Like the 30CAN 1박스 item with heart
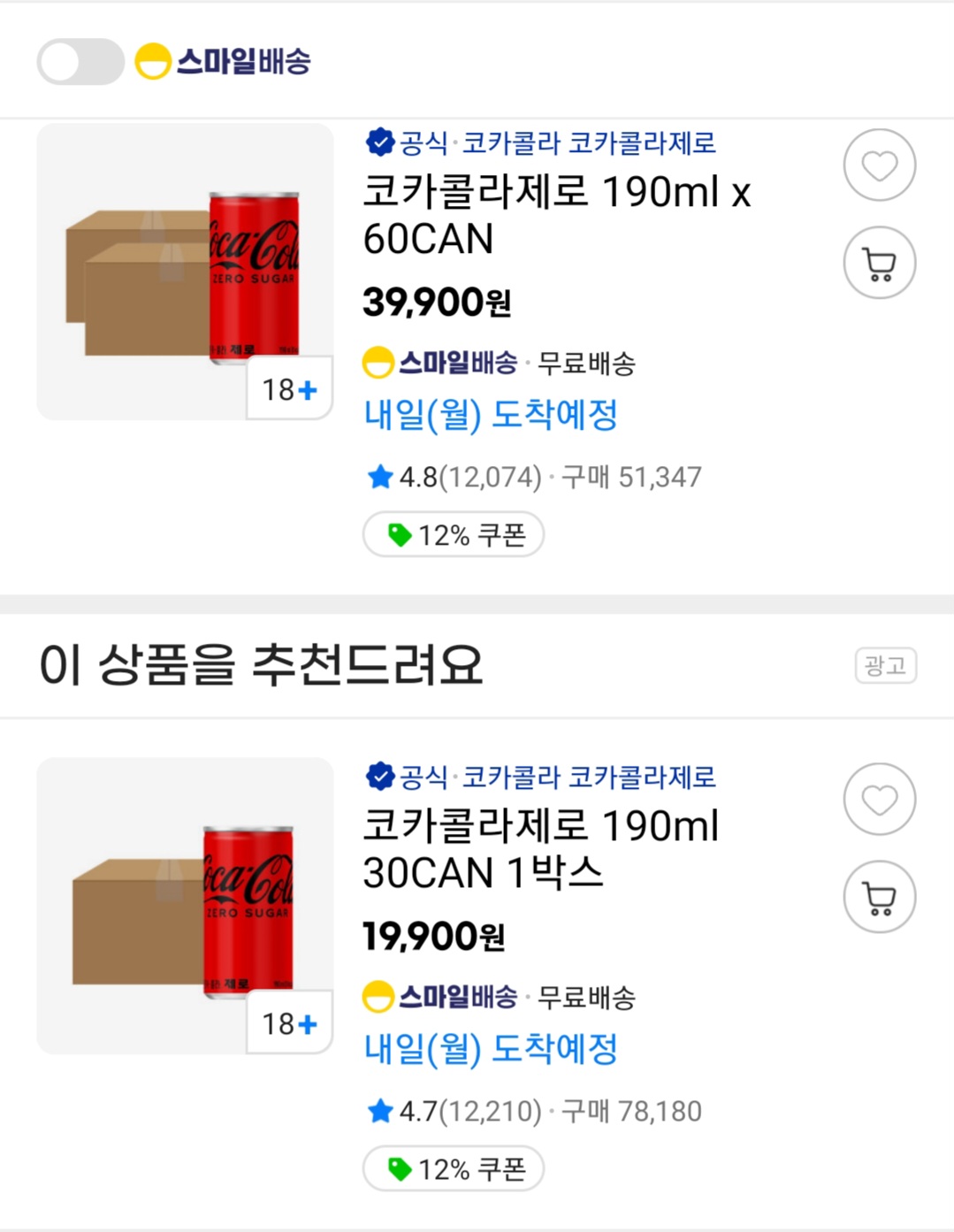Image resolution: width=954 pixels, height=1232 pixels. [879, 800]
